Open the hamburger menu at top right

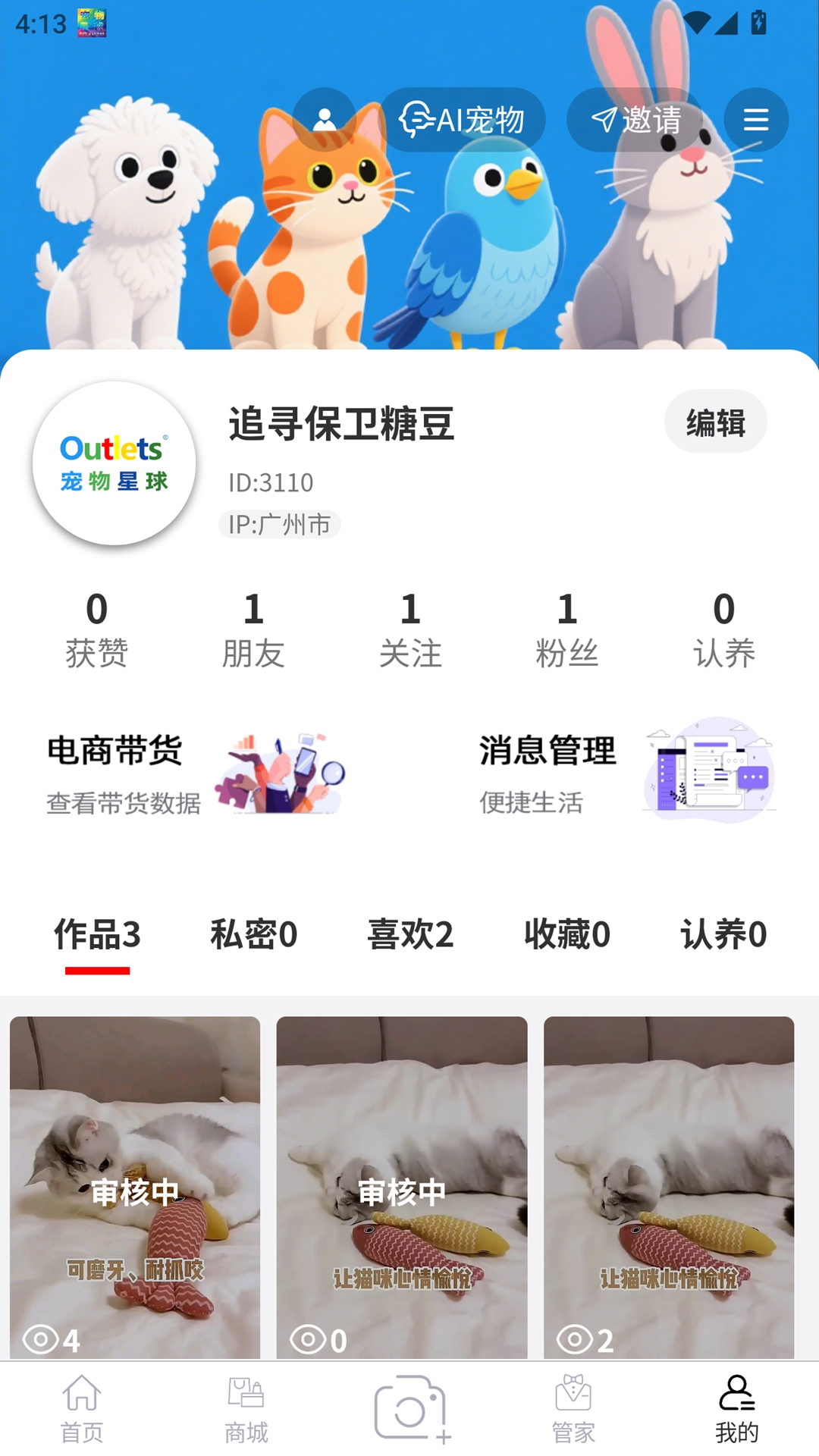click(755, 119)
